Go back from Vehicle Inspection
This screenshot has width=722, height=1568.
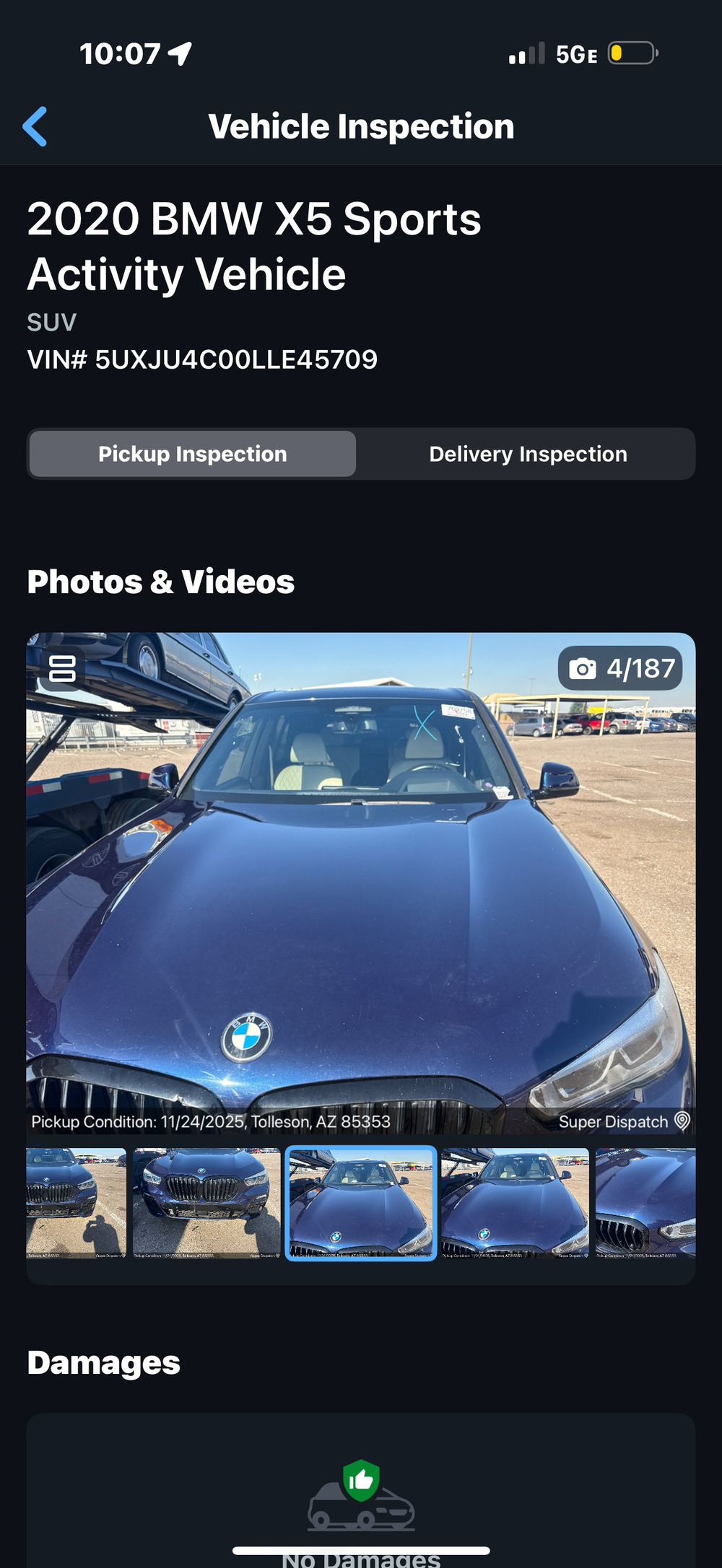(x=35, y=127)
